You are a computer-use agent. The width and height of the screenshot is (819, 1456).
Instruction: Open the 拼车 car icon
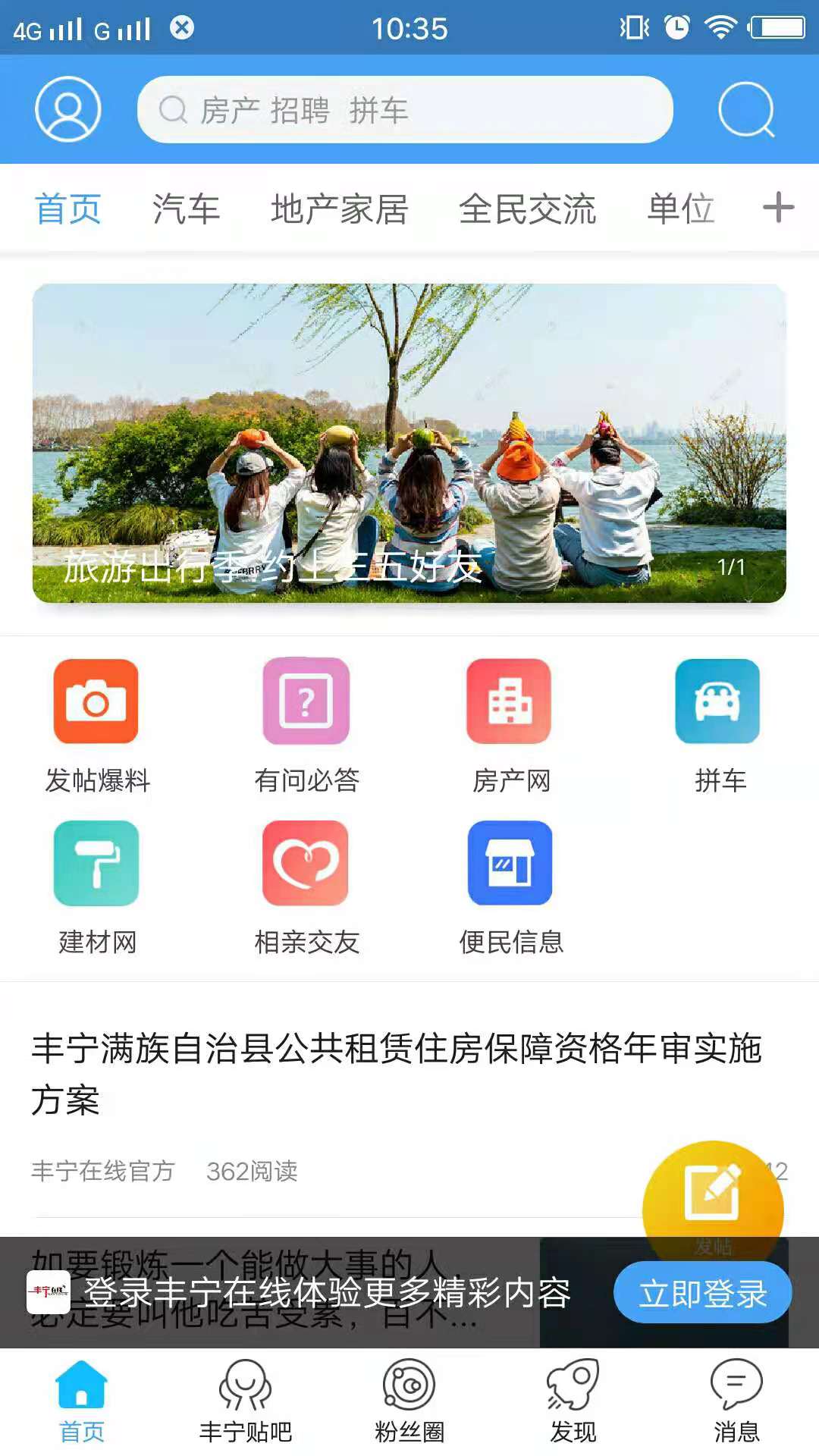coord(719,701)
